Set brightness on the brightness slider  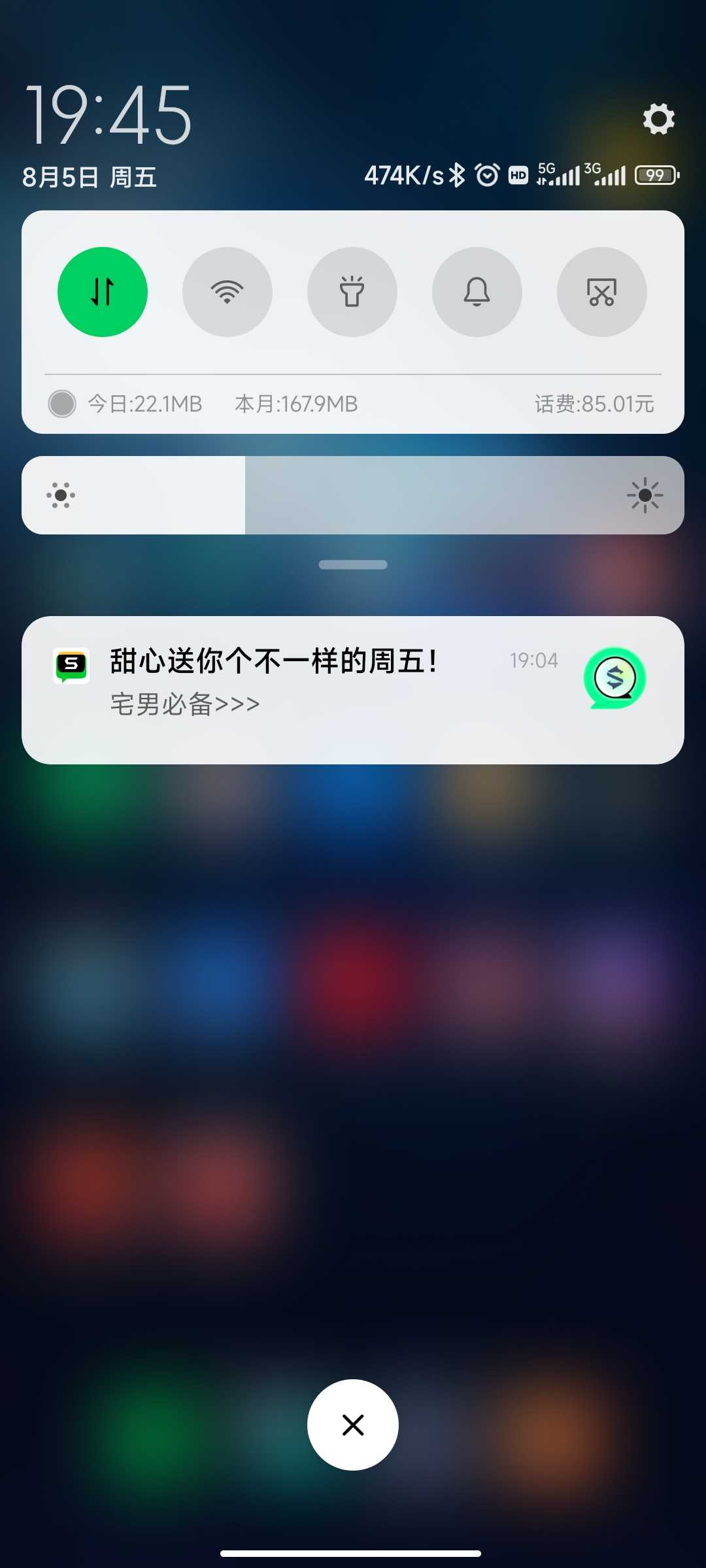(x=353, y=495)
